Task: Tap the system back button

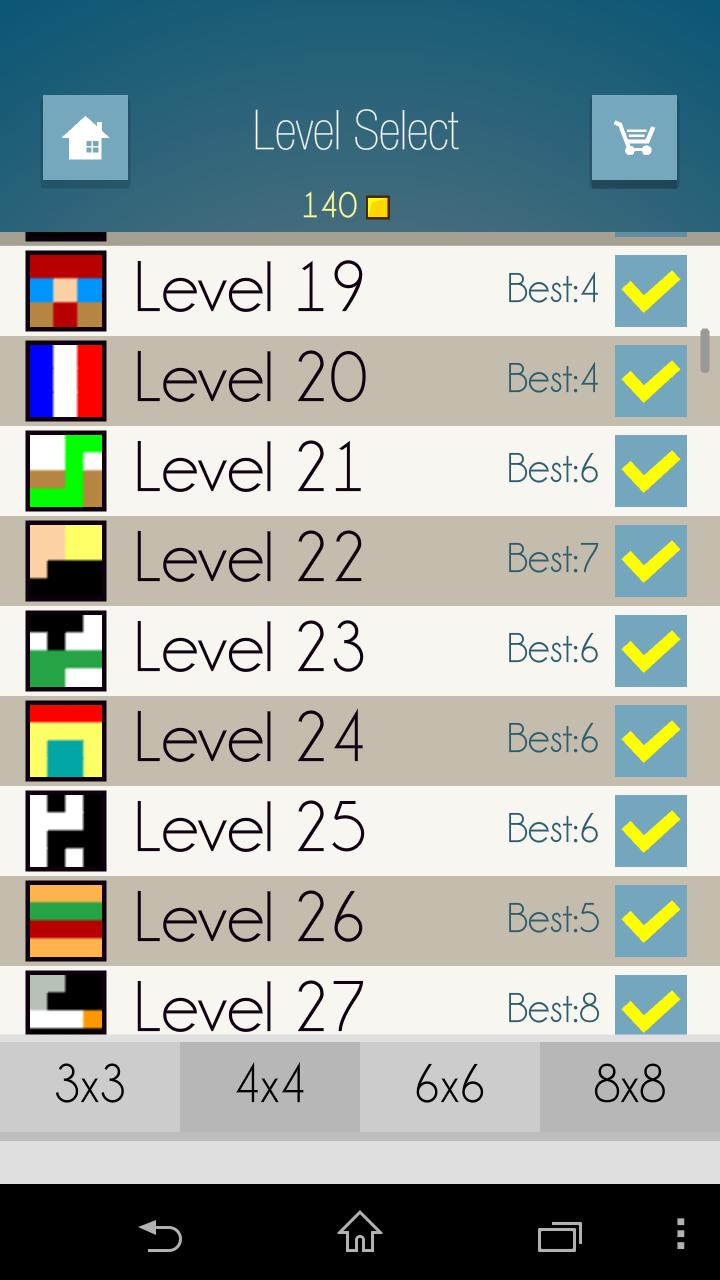Action: coord(160,1234)
